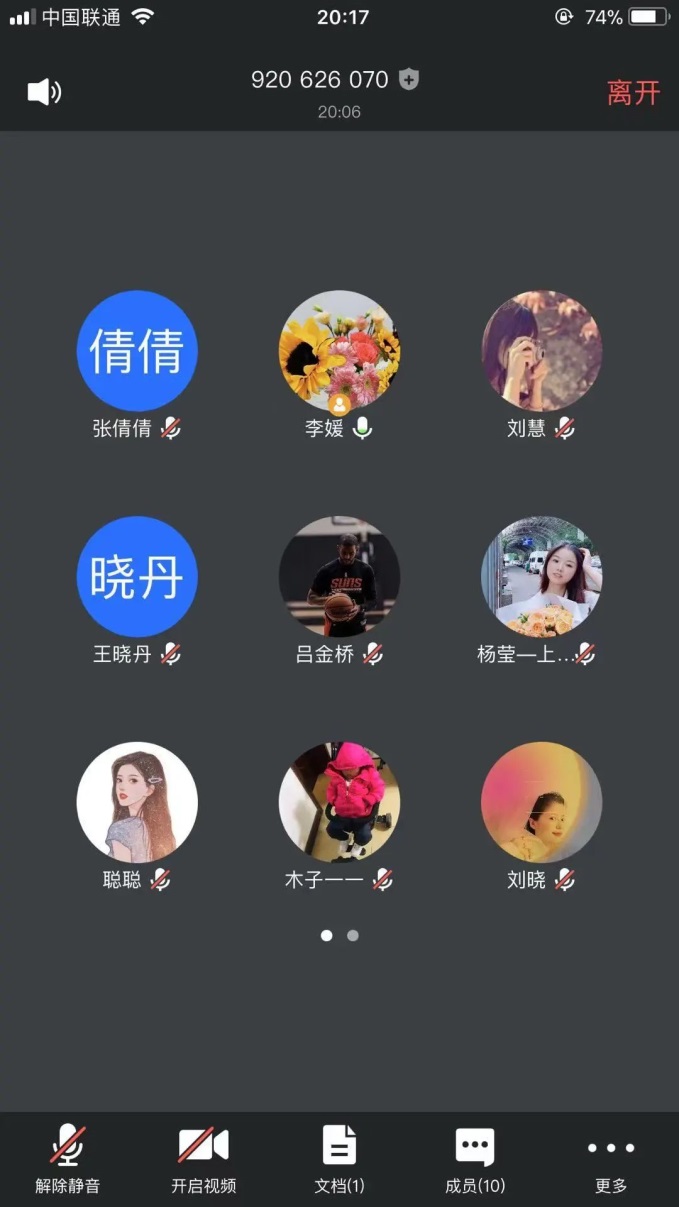View the member list 成员(10)
679x1207 pixels.
(x=475, y=1158)
